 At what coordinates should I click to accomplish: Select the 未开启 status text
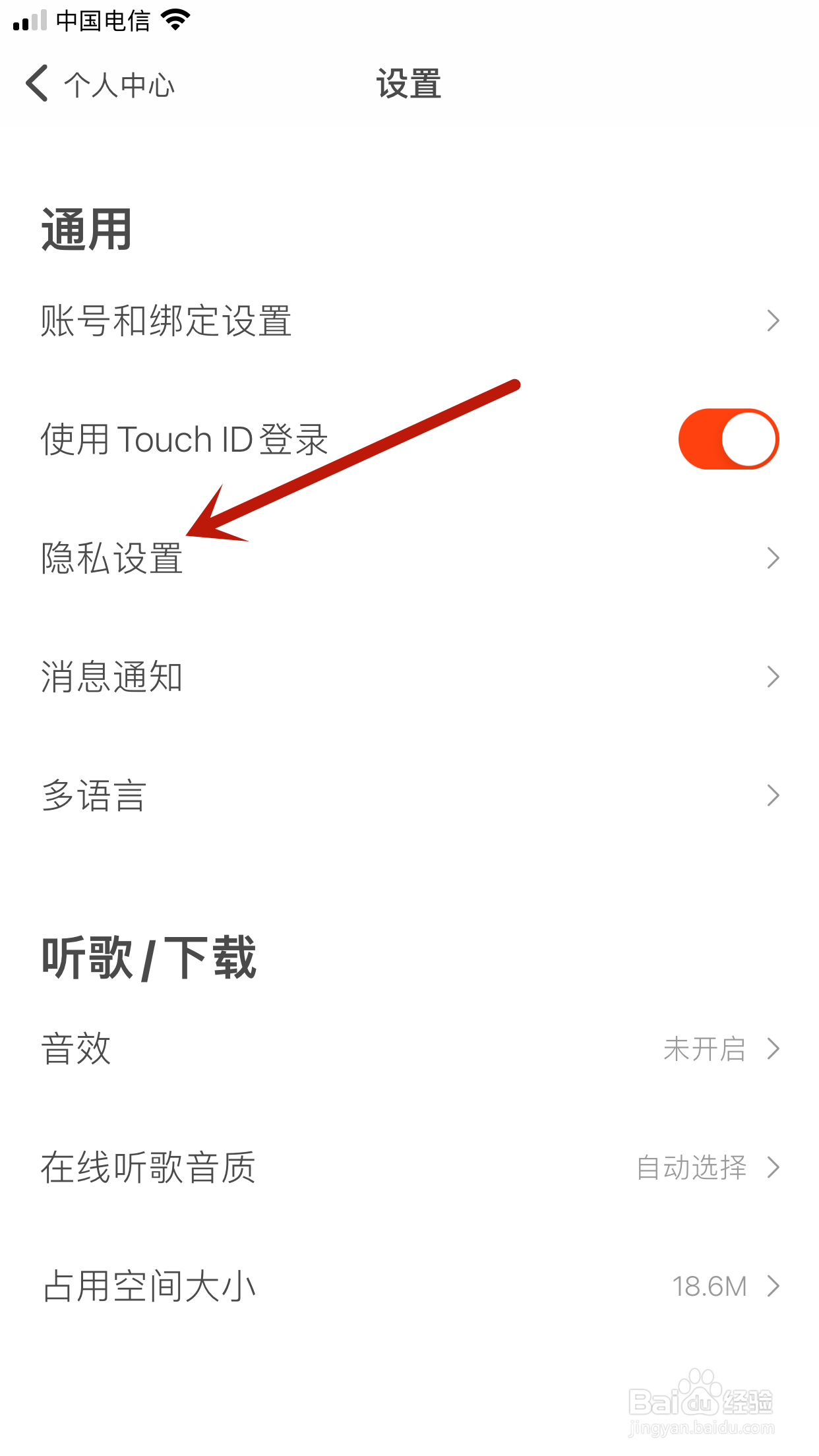pyautogui.click(x=704, y=1048)
